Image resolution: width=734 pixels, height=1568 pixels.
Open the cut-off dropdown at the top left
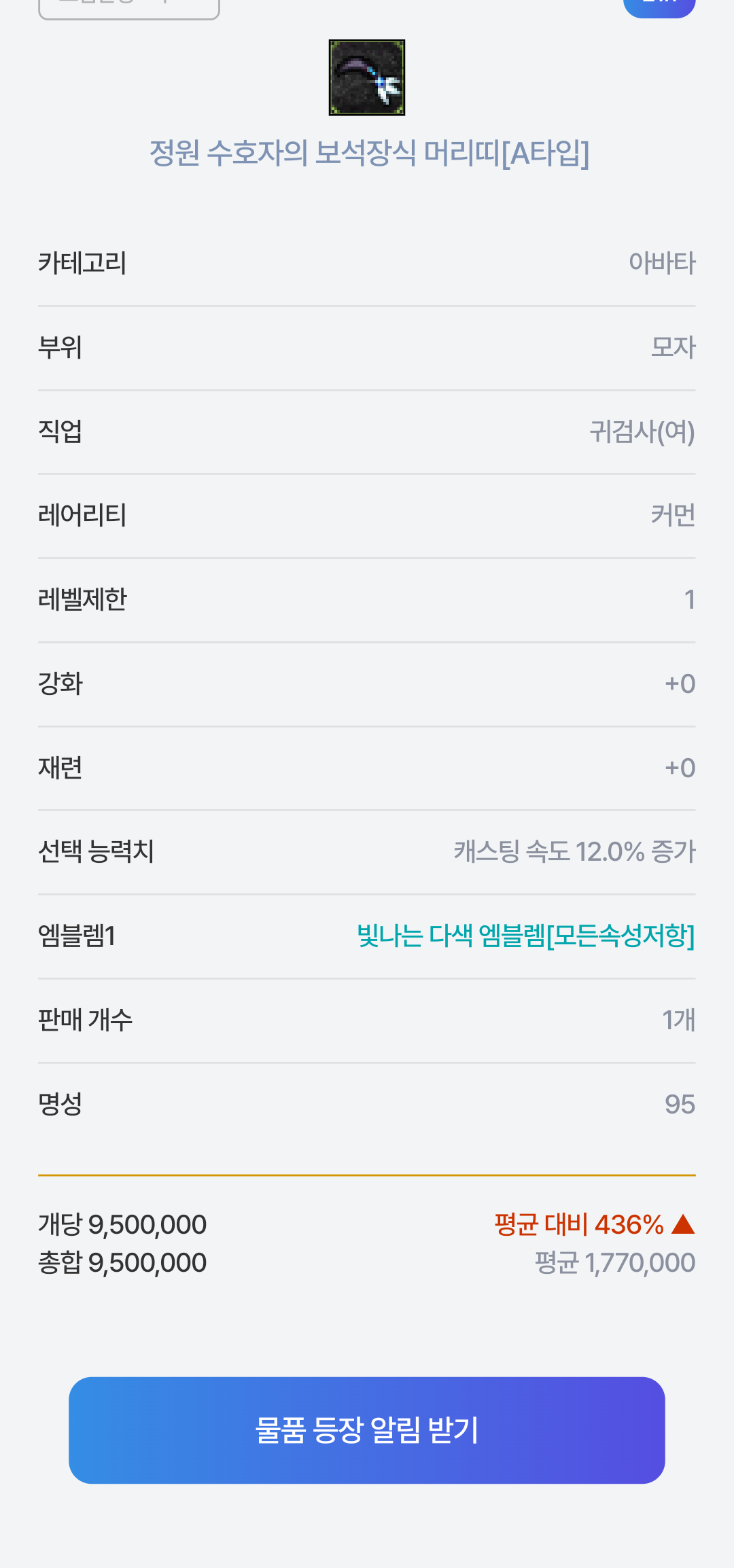129,9
